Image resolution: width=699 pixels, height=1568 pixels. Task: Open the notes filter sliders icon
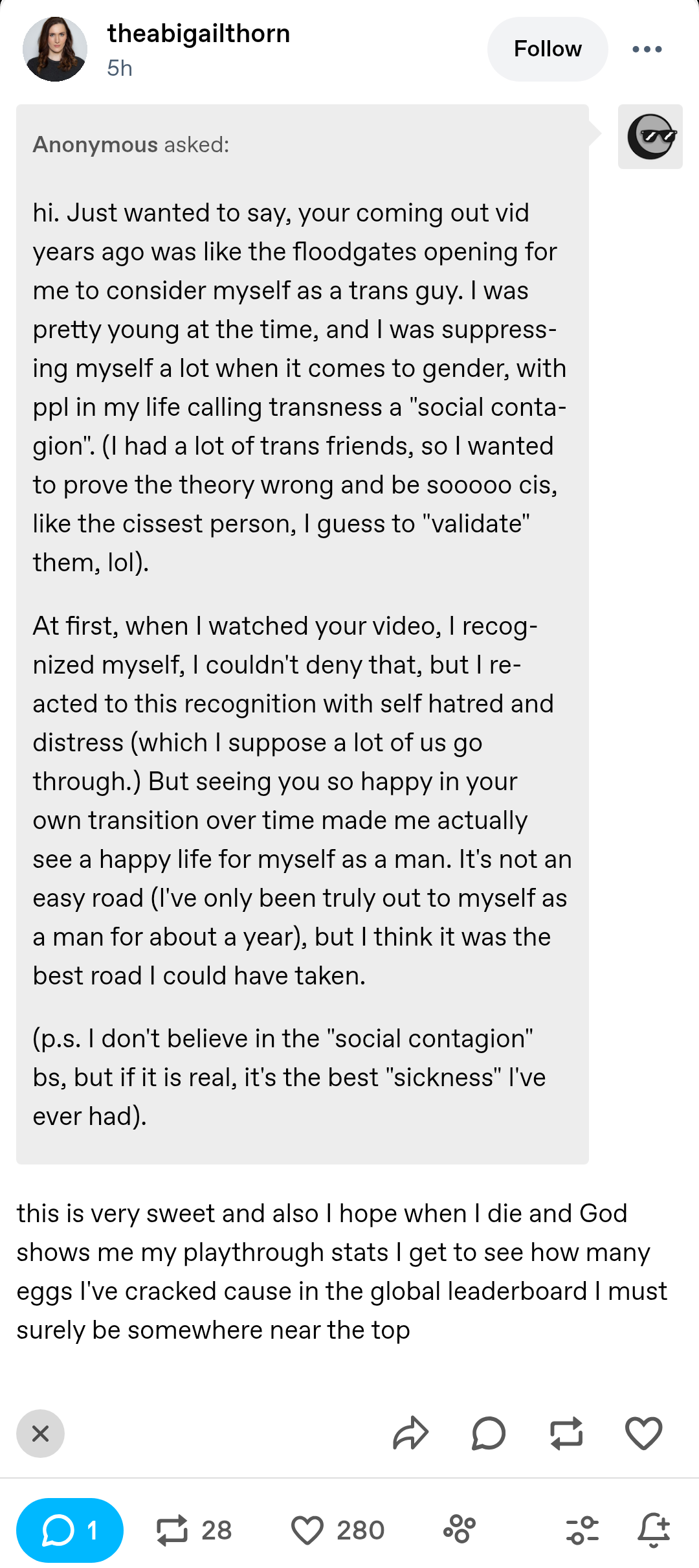click(582, 1530)
